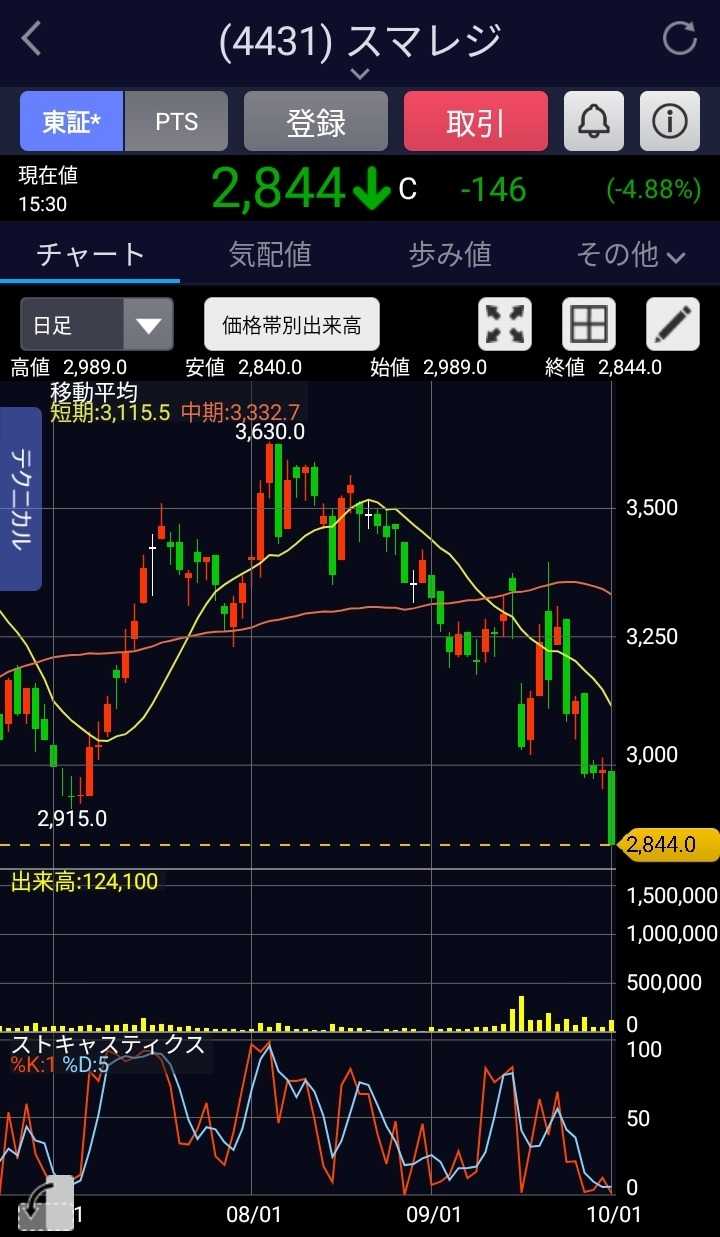Expand the stock name chevron below the title

pyautogui.click(x=360, y=74)
